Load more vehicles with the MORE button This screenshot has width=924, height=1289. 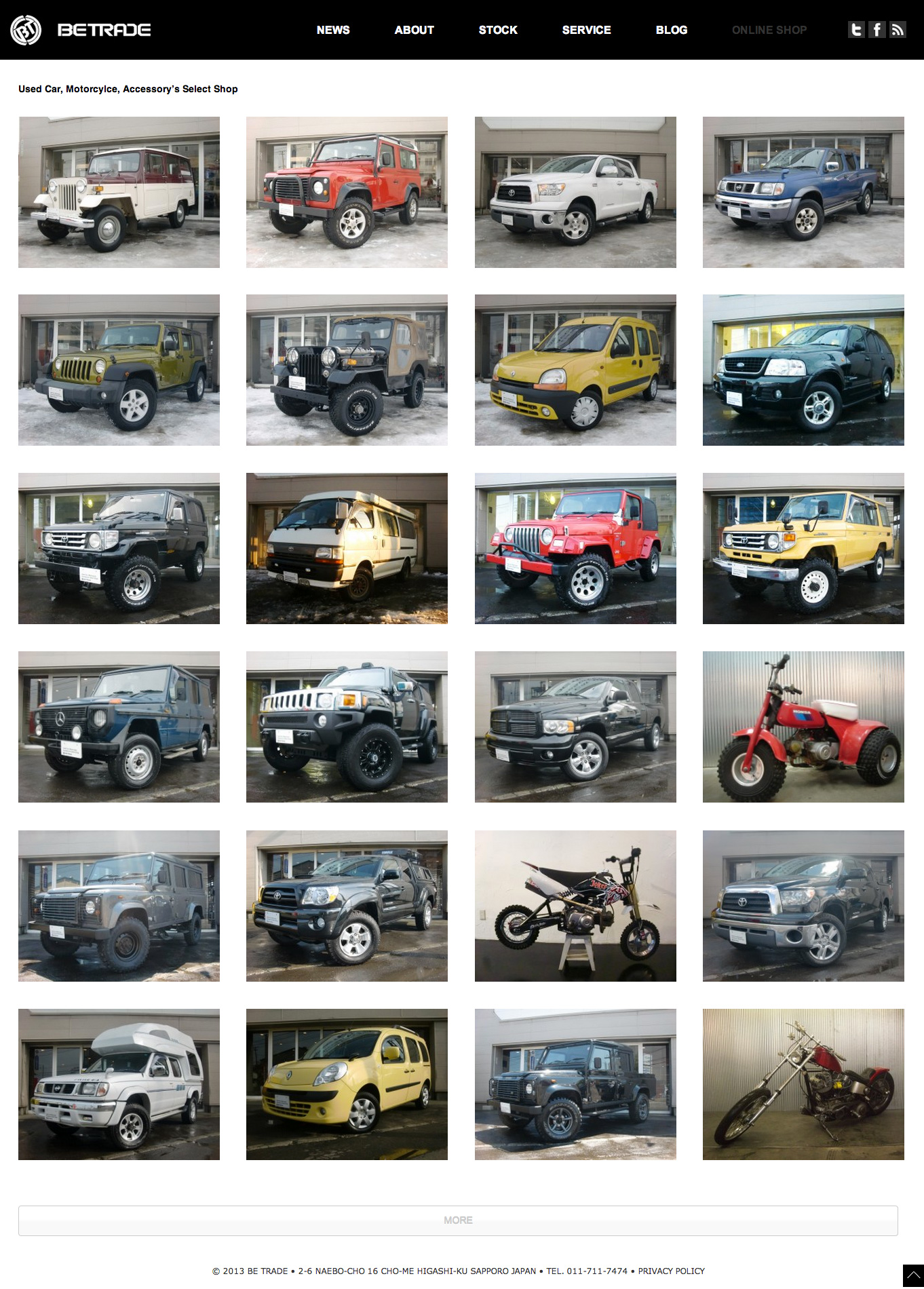click(458, 1220)
